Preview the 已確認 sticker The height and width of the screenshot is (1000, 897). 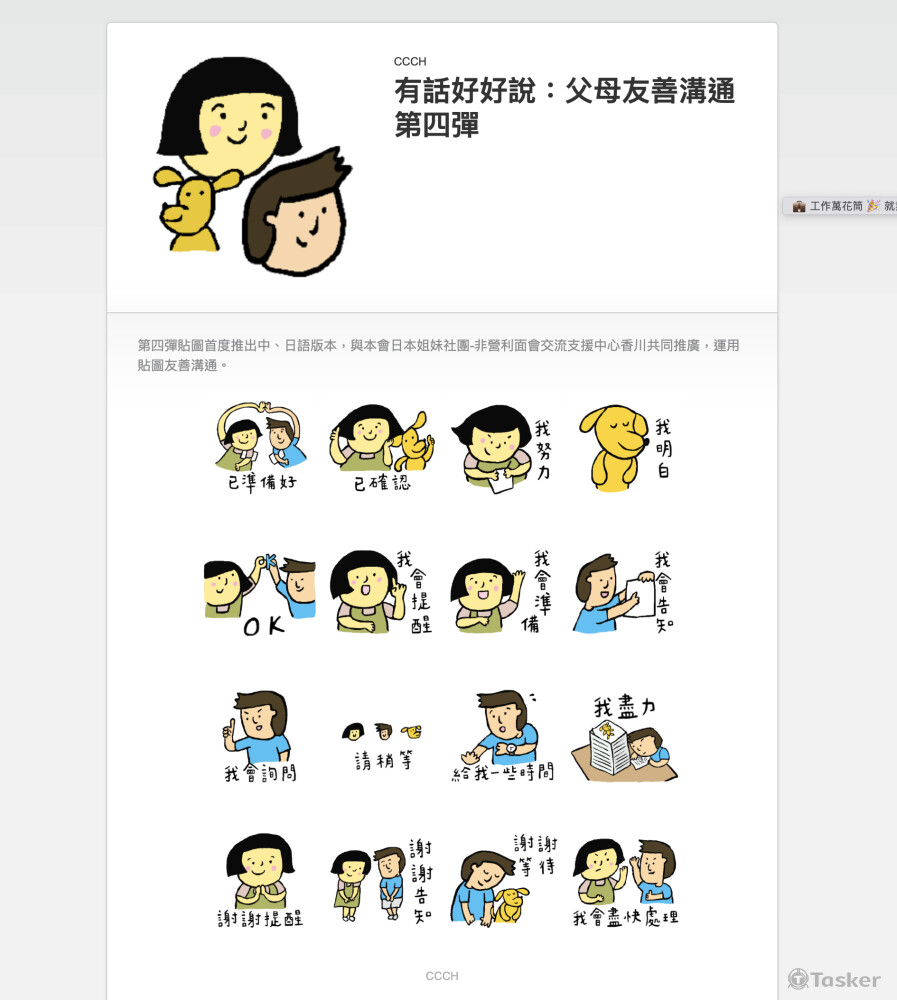[382, 447]
